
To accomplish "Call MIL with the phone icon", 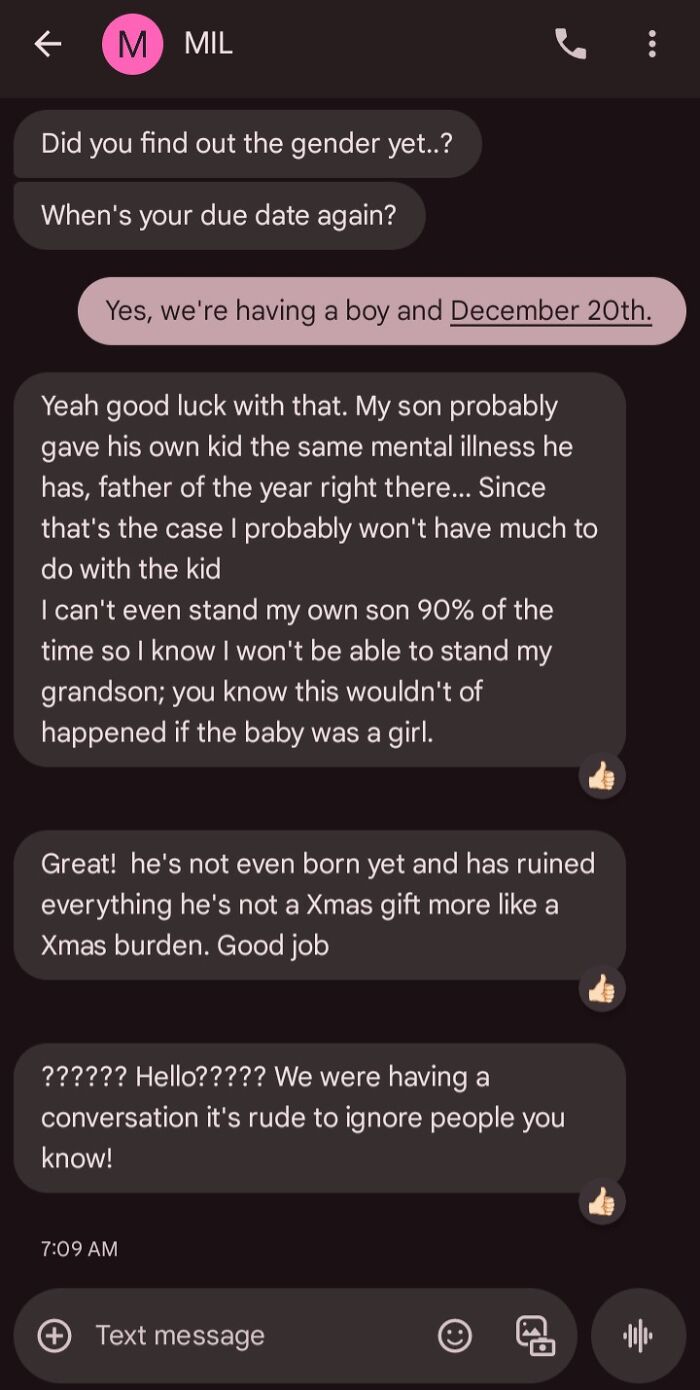I will pyautogui.click(x=570, y=43).
